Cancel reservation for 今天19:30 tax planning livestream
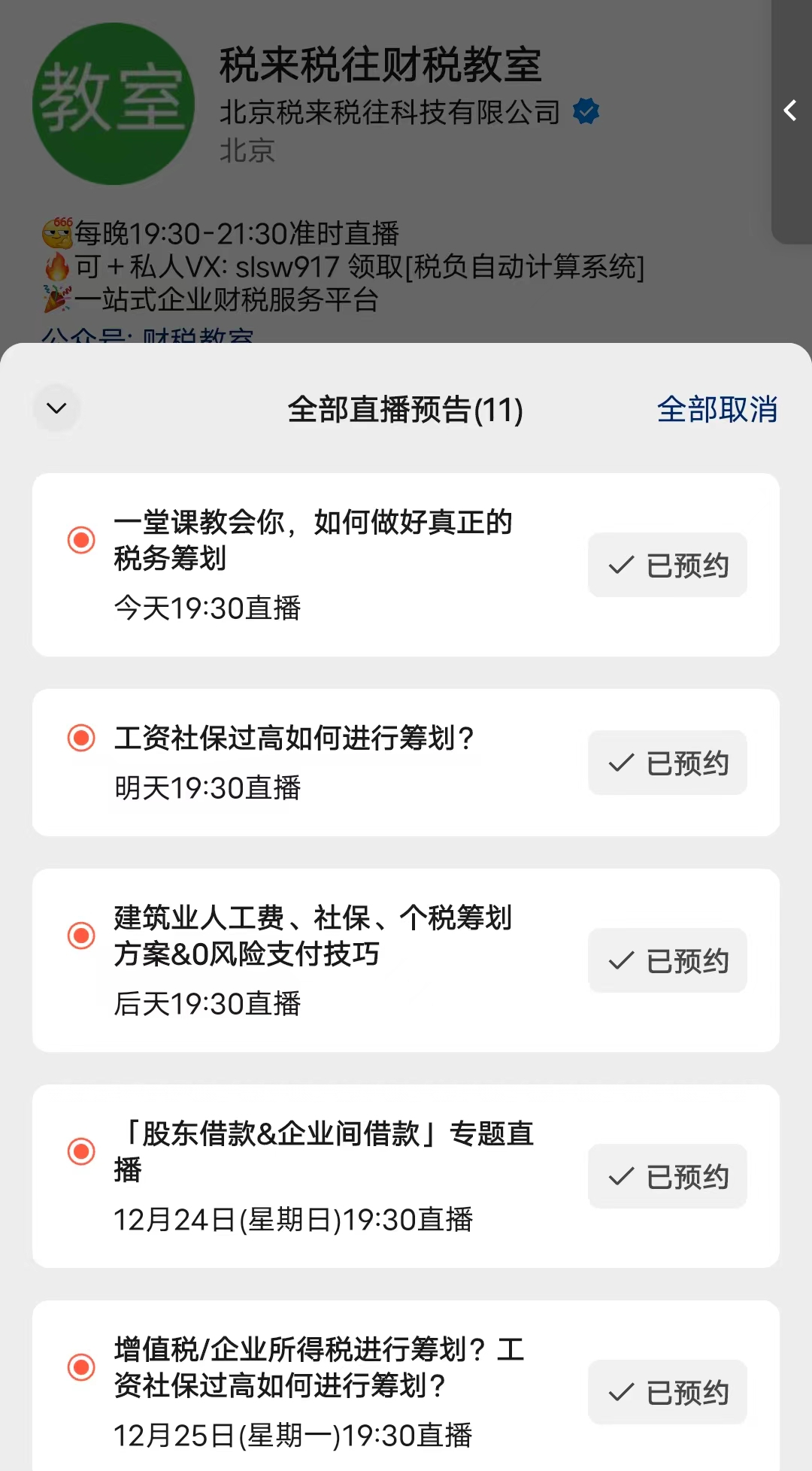This screenshot has width=812, height=1471. click(668, 565)
